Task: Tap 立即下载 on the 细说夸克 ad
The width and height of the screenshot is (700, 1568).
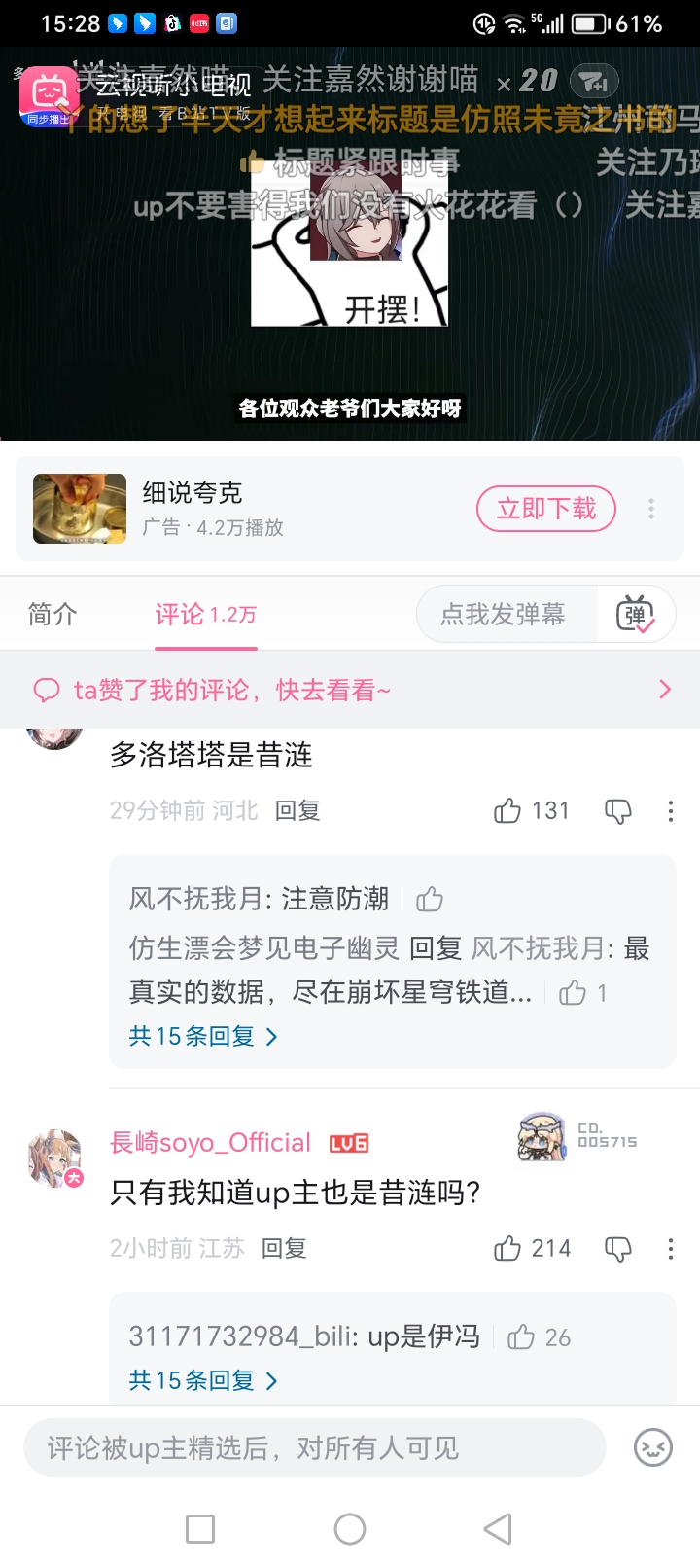Action: click(545, 509)
